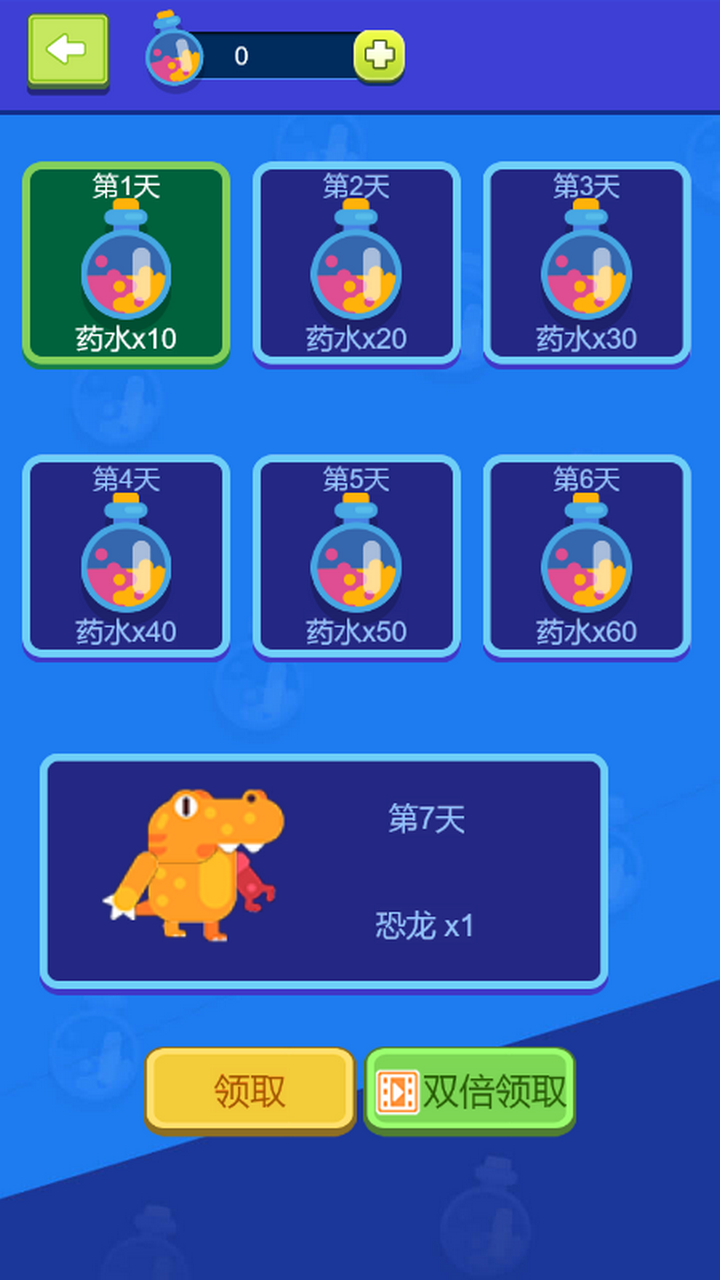Select the potion icon inside the 第2天 card
Screen dimensions: 720x1280
356,262
